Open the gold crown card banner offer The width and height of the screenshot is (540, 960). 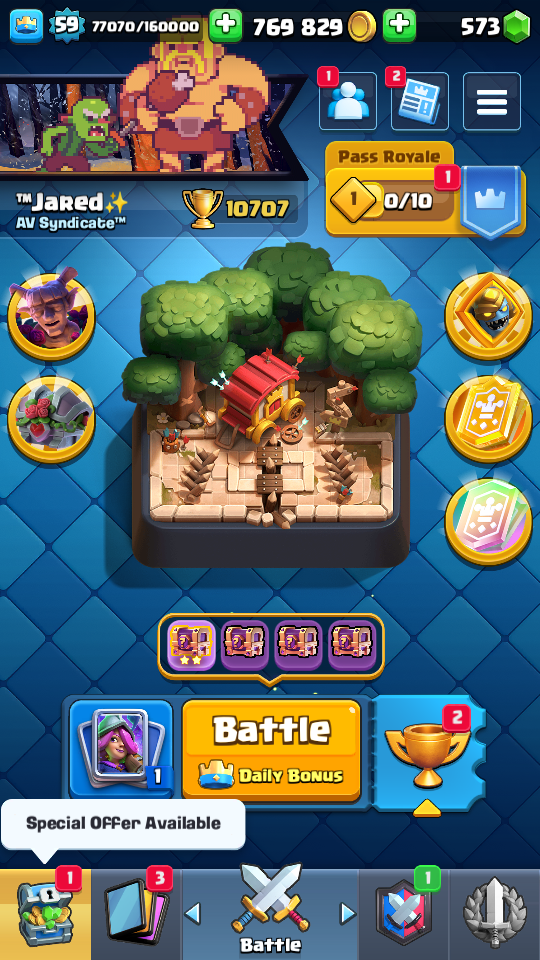[x=488, y=419]
